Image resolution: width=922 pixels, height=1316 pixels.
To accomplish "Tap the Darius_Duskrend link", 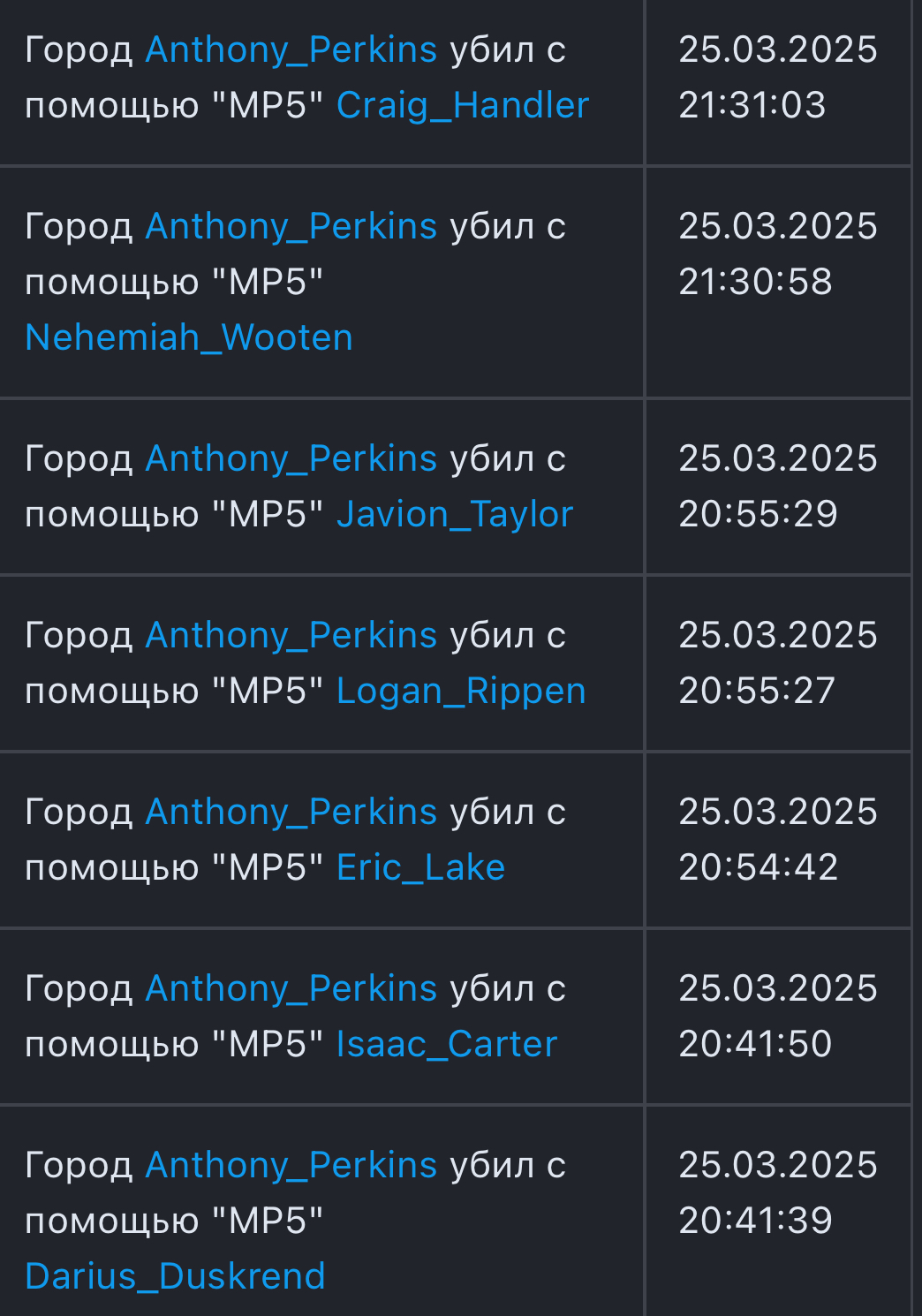I will pyautogui.click(x=175, y=1277).
